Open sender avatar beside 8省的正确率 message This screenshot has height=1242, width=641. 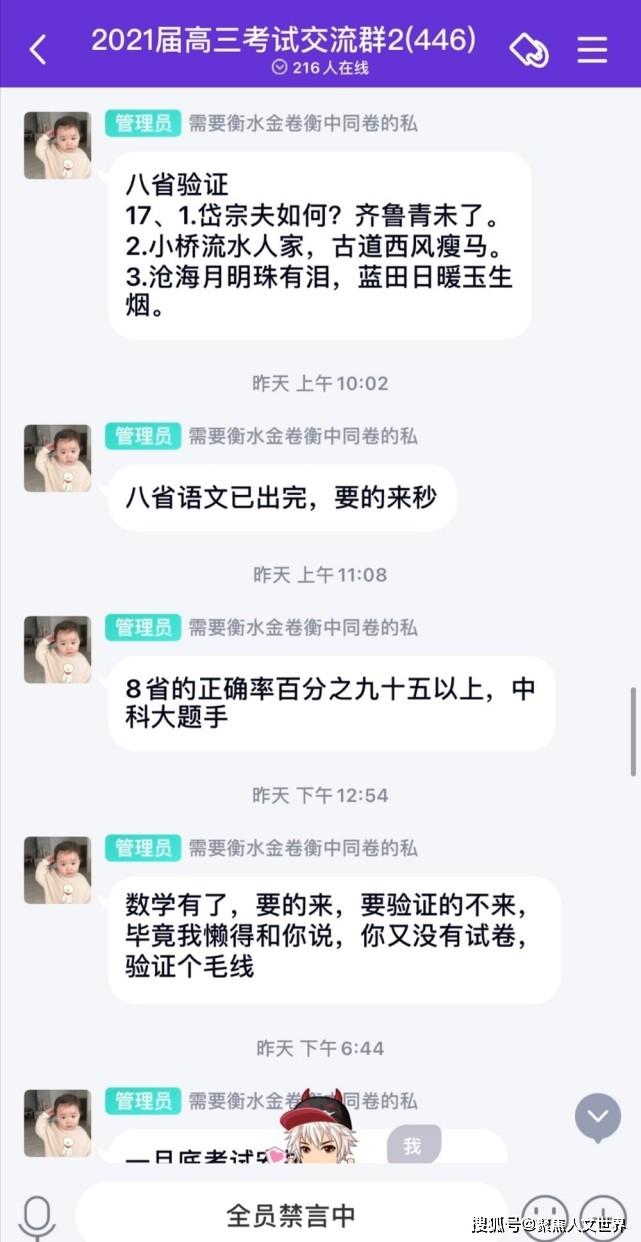pyautogui.click(x=57, y=650)
